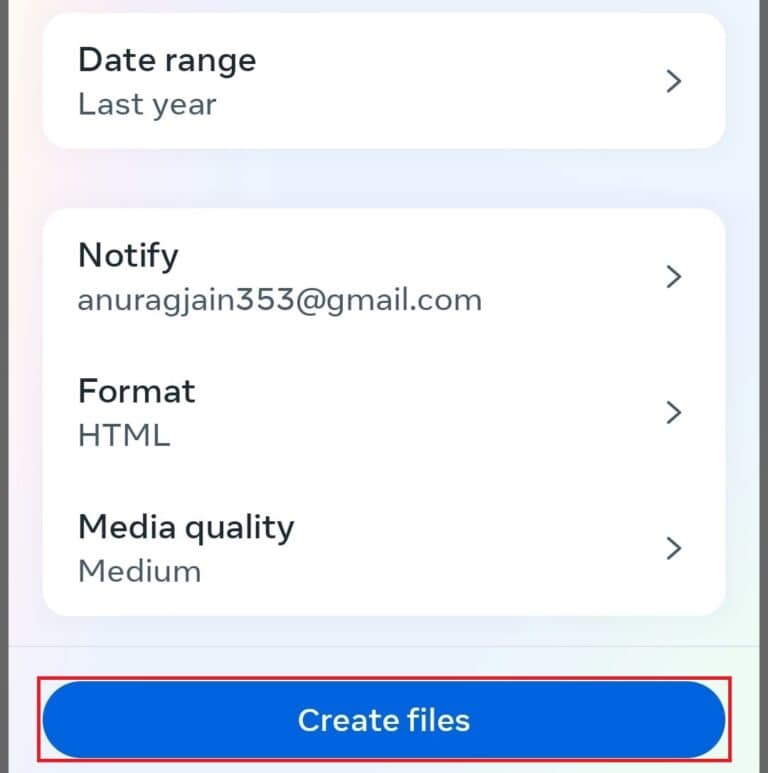Tap the Create files button

[383, 720]
